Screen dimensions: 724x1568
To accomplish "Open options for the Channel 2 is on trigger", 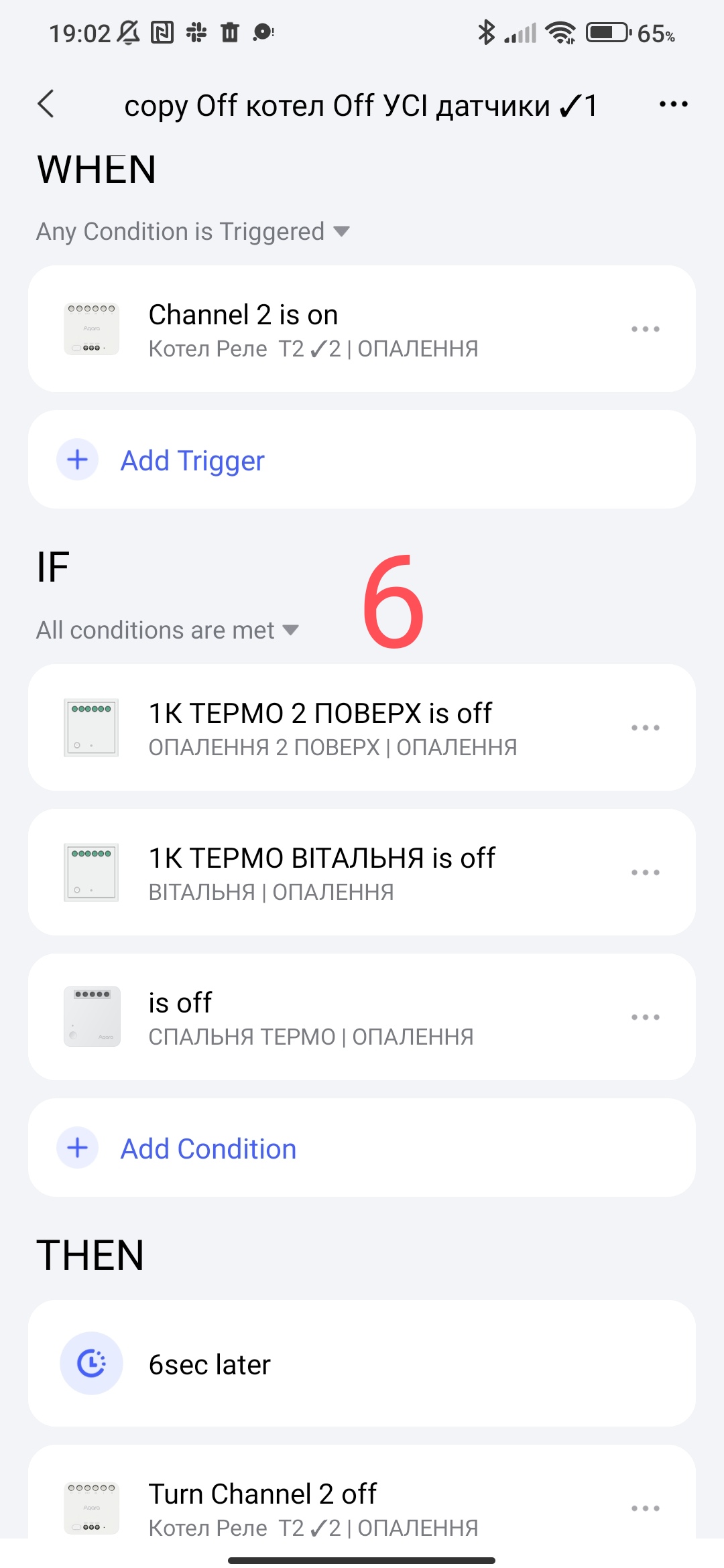I will point(645,329).
